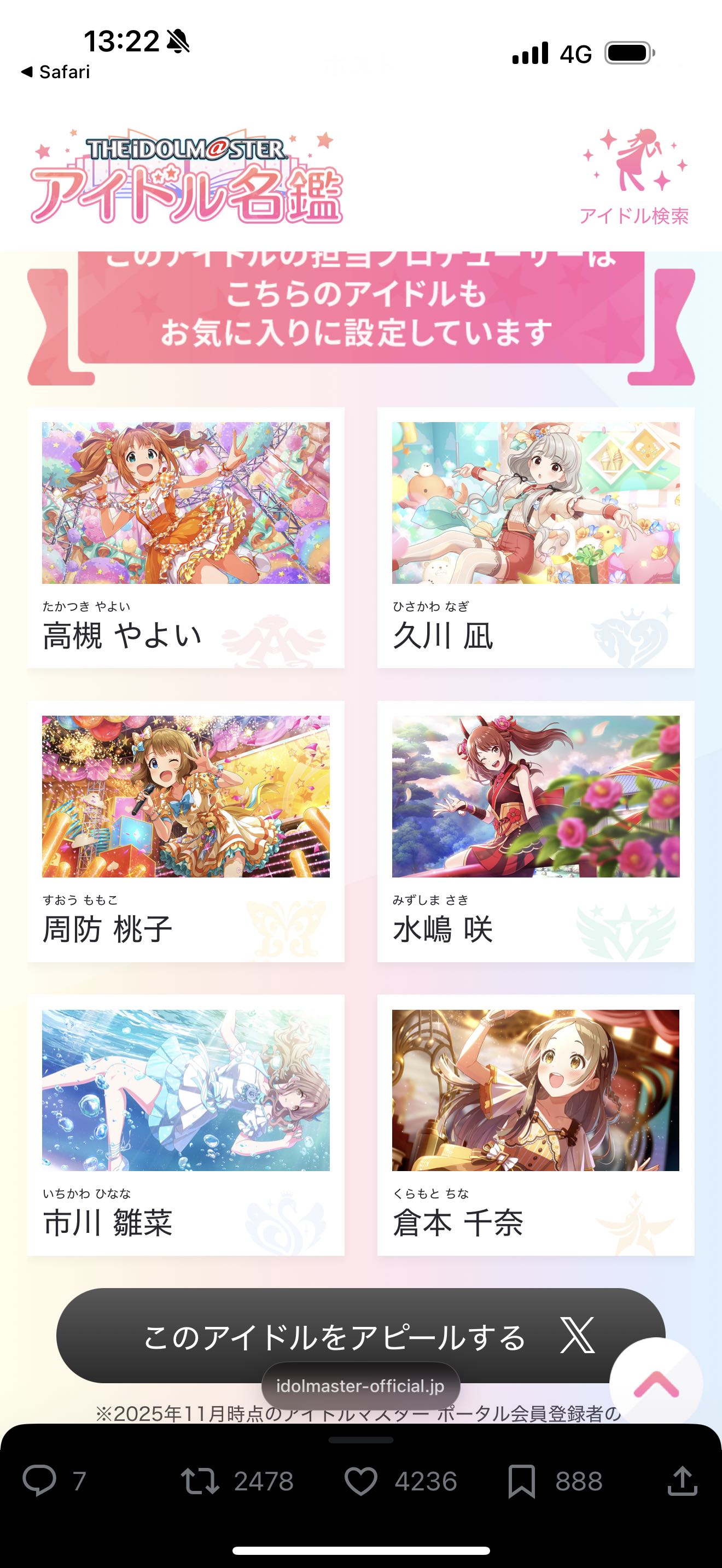Screen dimensions: 722x1568
Task: Open the 倉本 千奈 idol card
Action: [535, 1124]
